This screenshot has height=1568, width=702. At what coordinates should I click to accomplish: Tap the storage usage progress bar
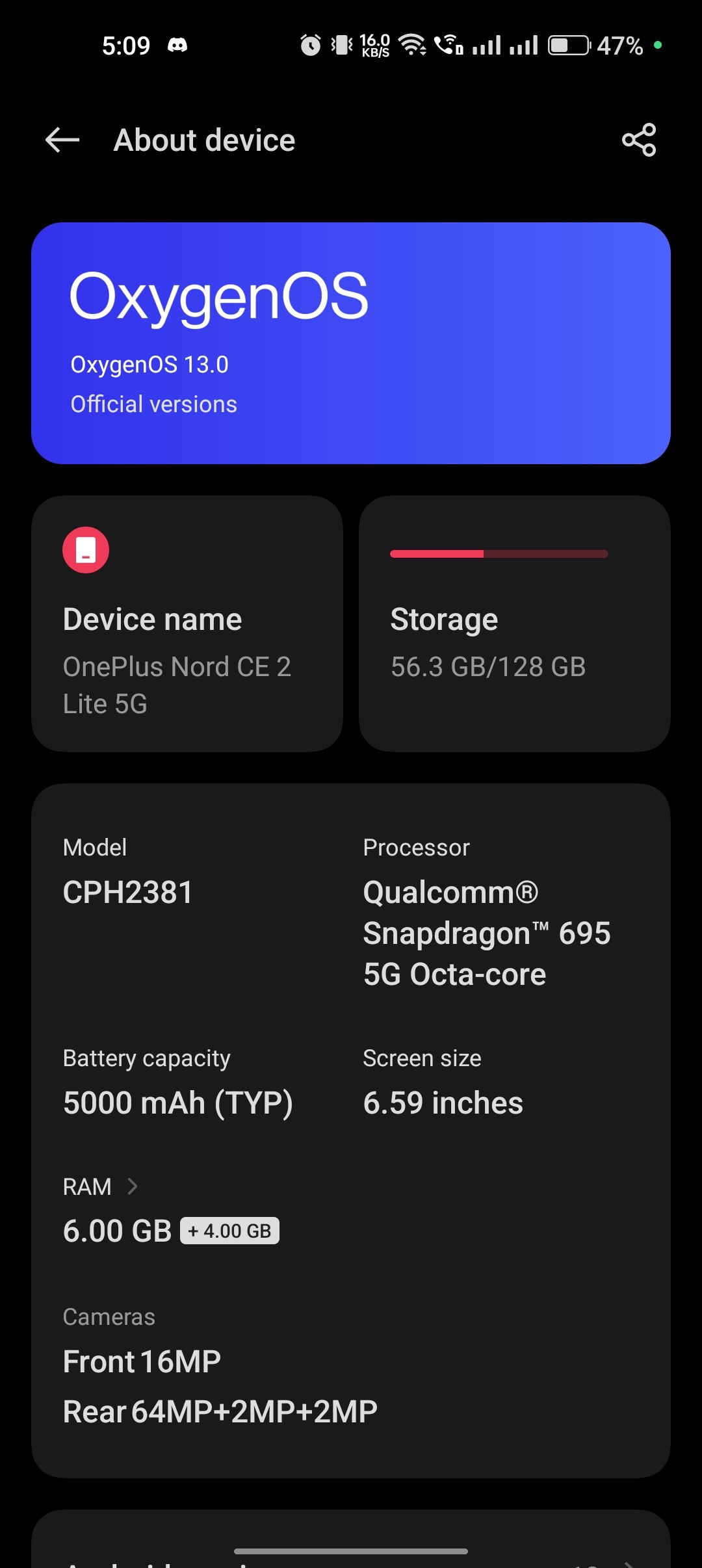click(499, 553)
